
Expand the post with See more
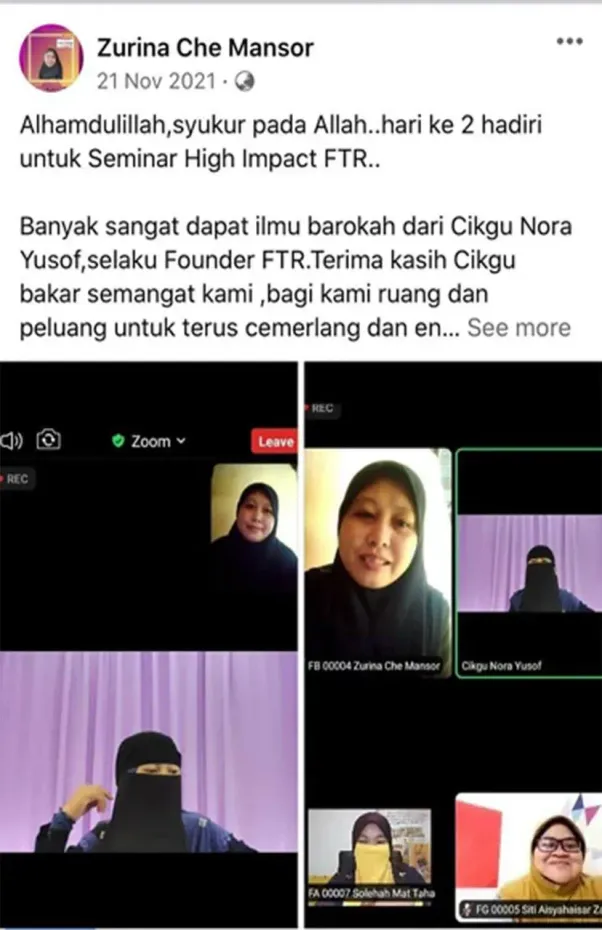518,327
